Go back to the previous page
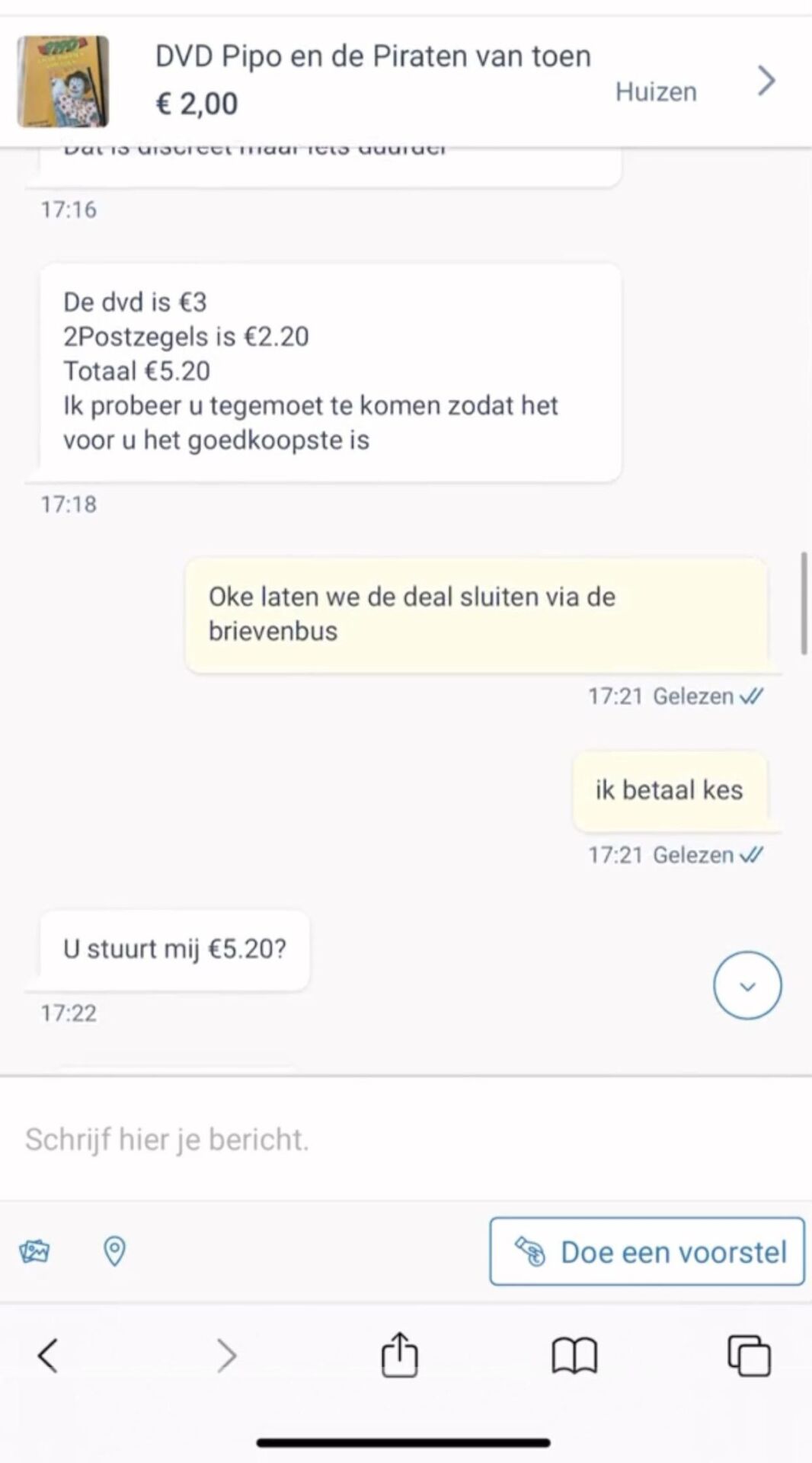This screenshot has width=812, height=1463. (x=48, y=1356)
